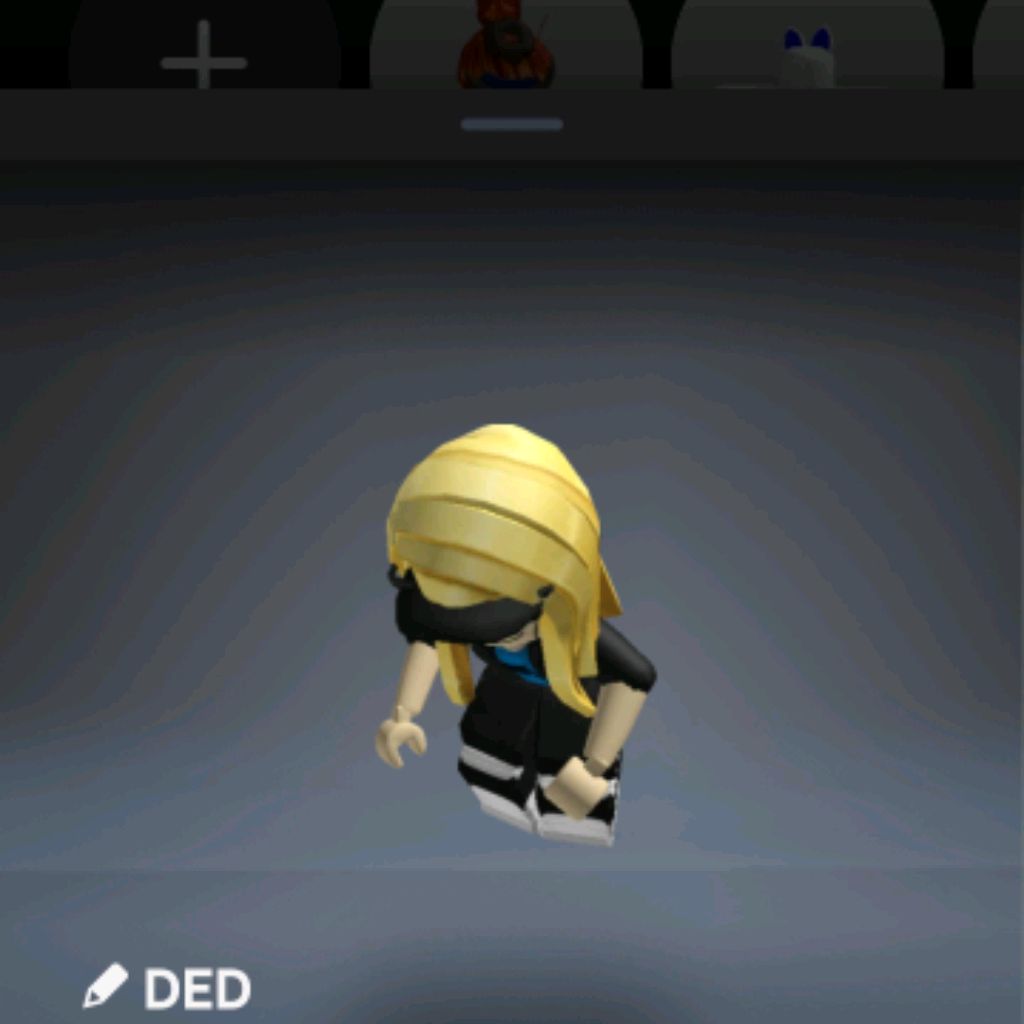Select the outfit with blue cat ears
The image size is (1024, 1024).
point(807,55)
